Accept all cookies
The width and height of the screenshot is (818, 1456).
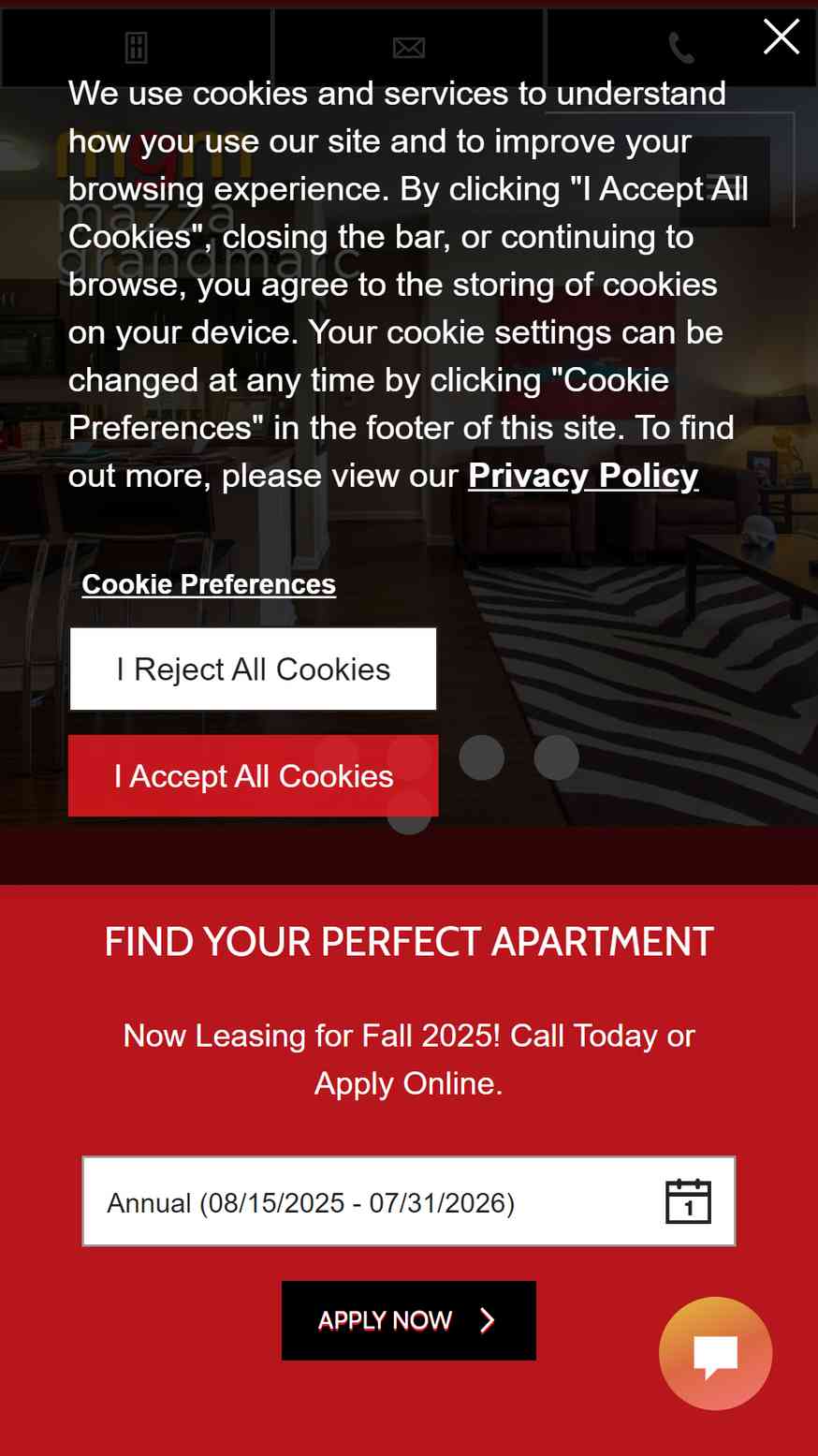(253, 776)
